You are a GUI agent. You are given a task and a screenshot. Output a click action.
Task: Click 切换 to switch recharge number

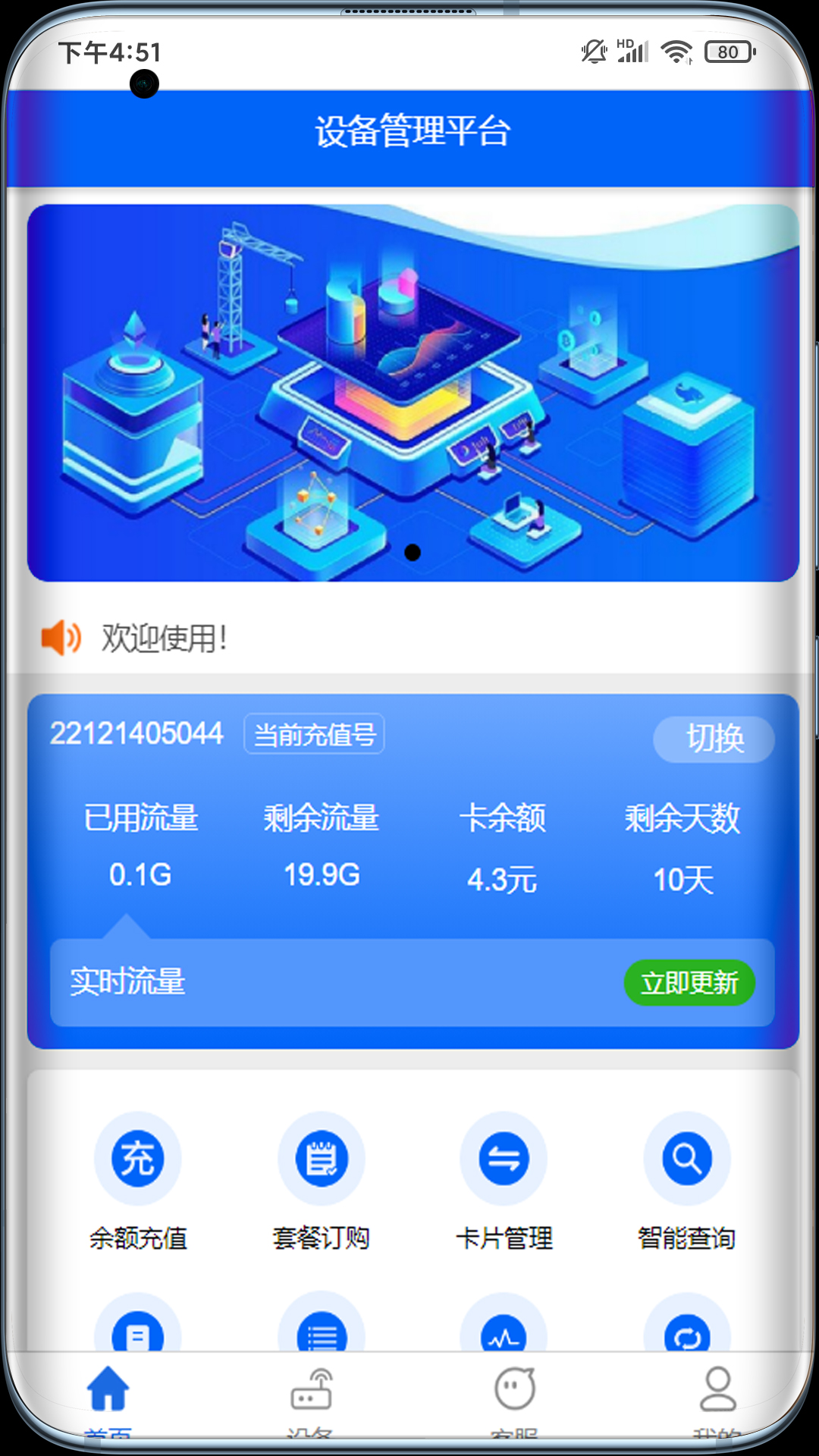click(x=714, y=739)
